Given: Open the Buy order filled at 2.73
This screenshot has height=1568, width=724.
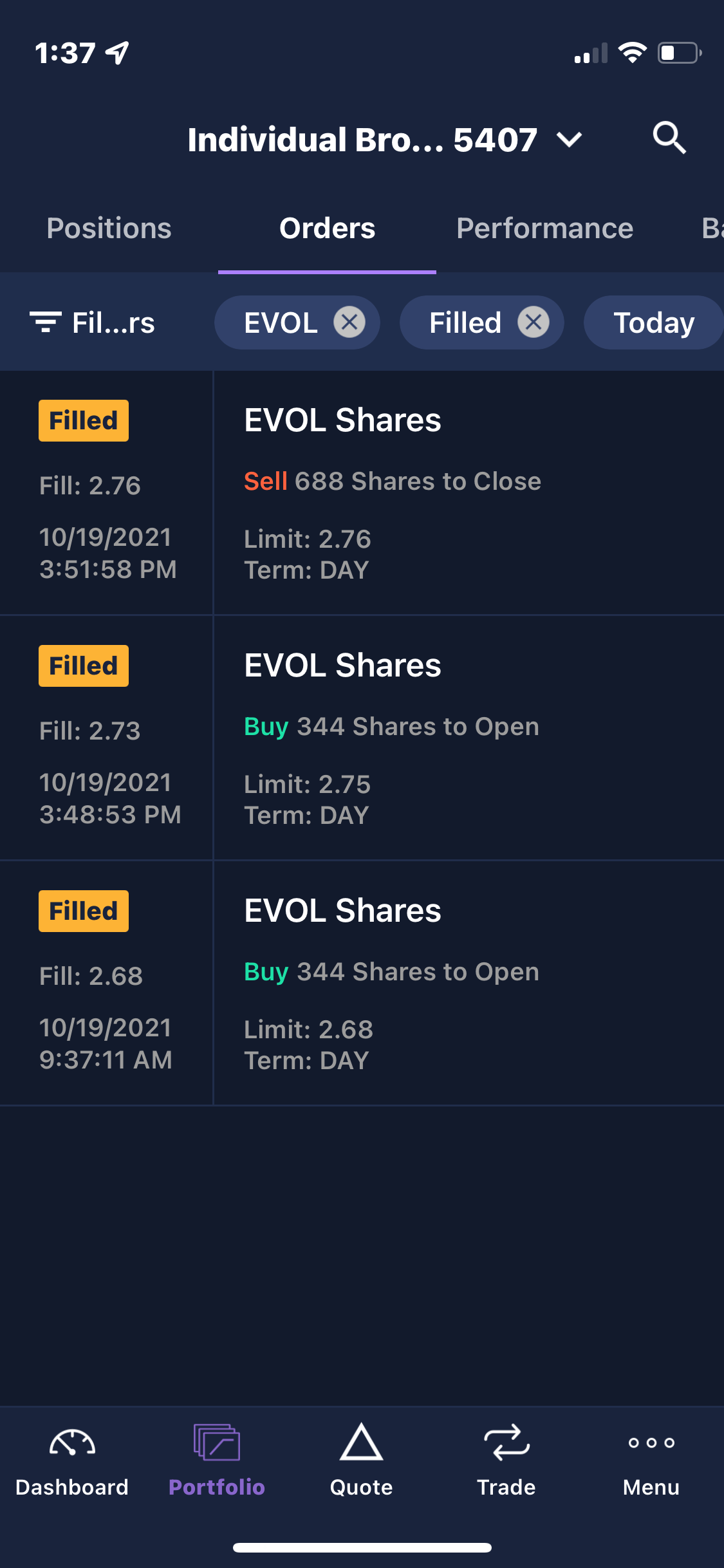Looking at the screenshot, I should click(x=391, y=738).
